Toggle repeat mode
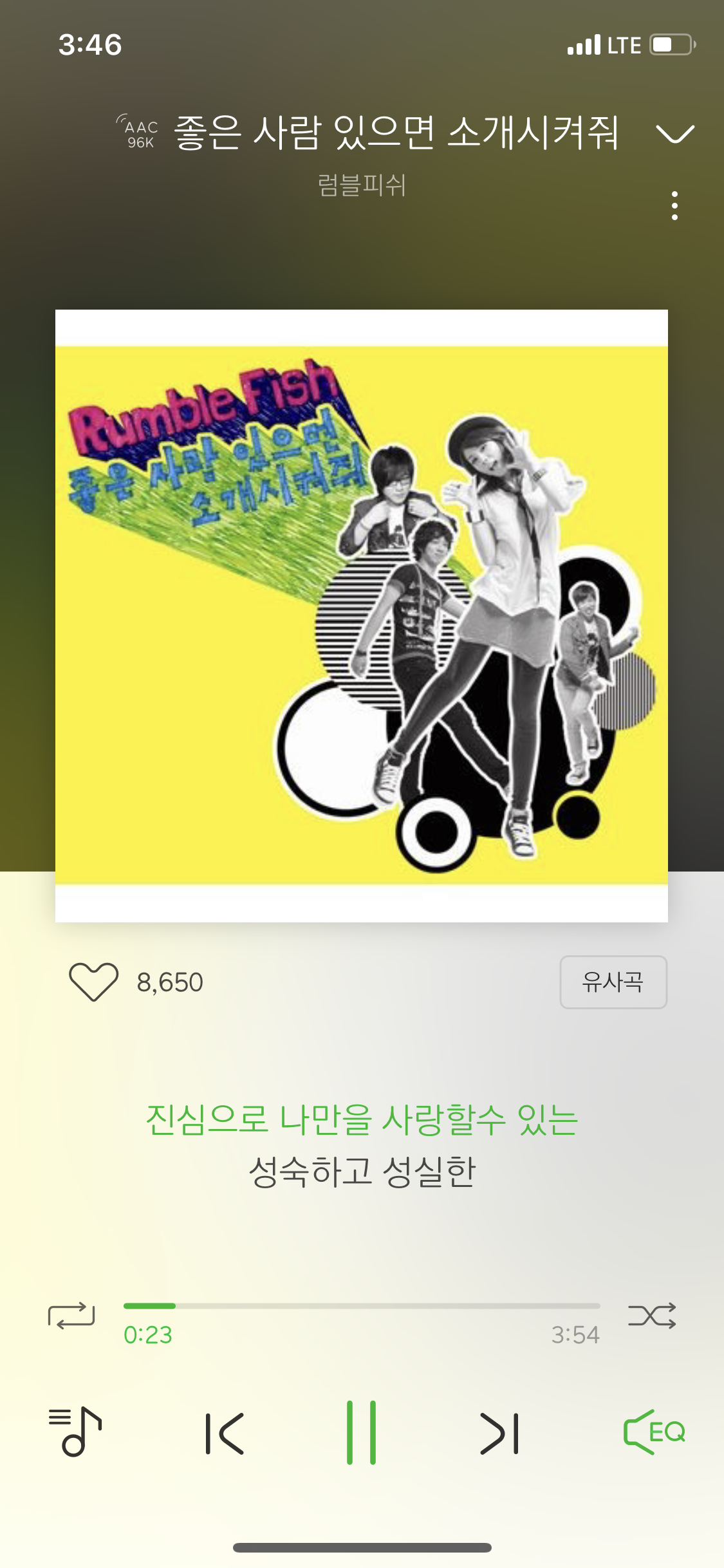The image size is (724, 1568). click(x=71, y=1316)
